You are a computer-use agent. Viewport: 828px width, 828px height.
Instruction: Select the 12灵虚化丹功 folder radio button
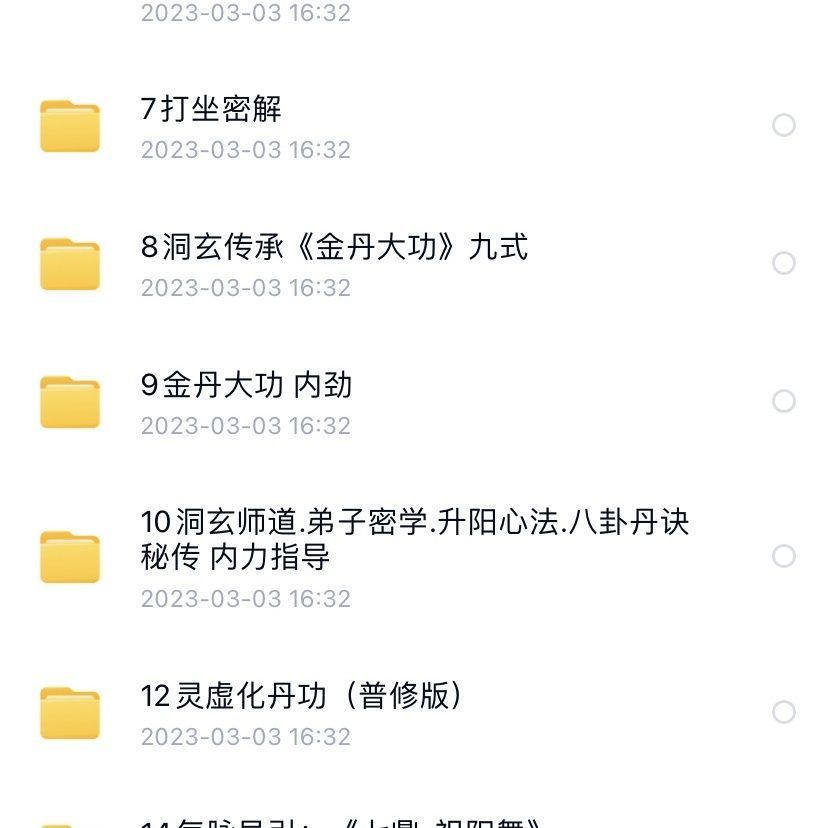coord(784,712)
